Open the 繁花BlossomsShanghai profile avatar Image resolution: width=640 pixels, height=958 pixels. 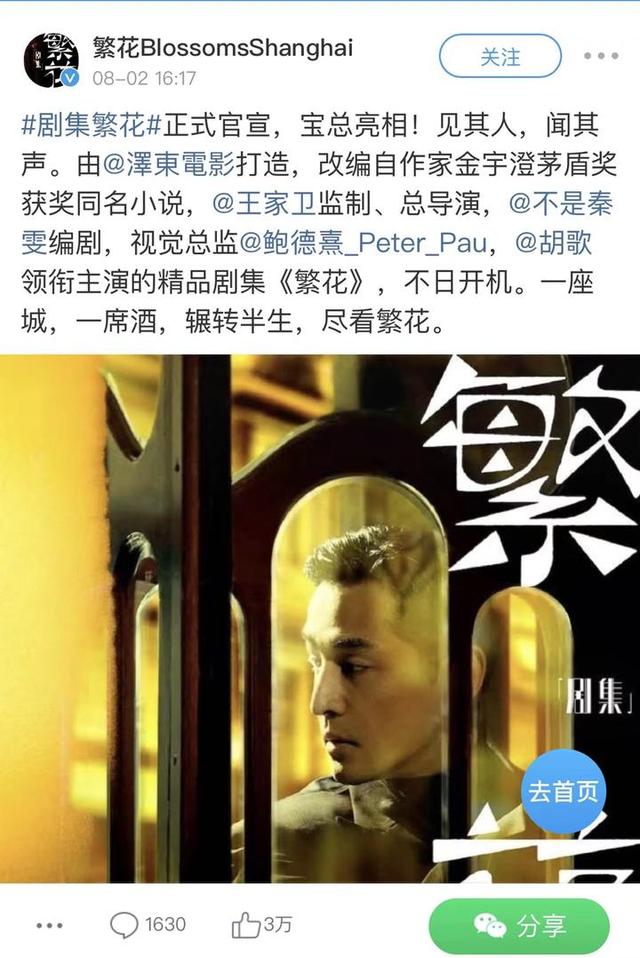tap(51, 59)
